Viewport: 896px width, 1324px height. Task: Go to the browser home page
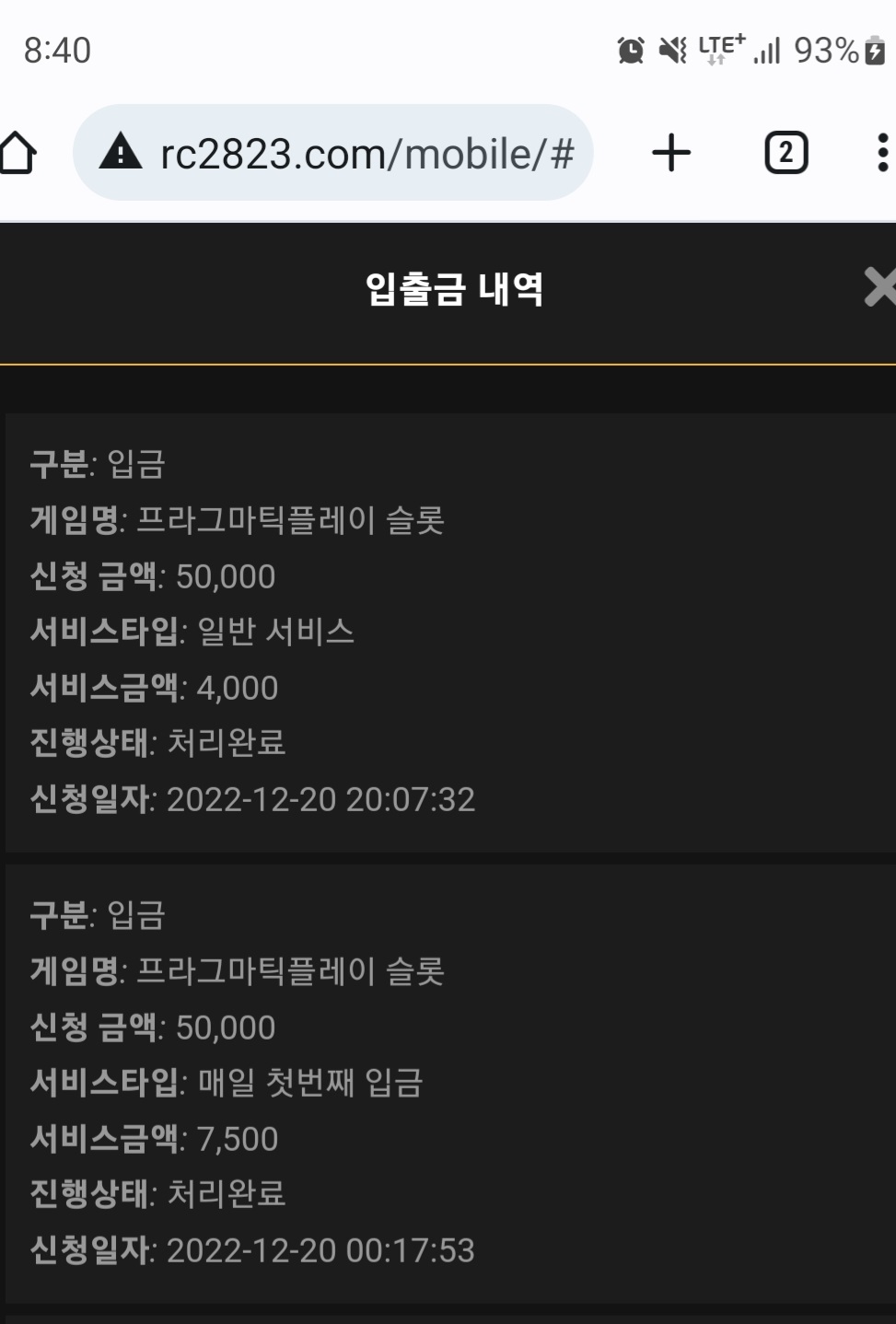pyautogui.click(x=18, y=153)
